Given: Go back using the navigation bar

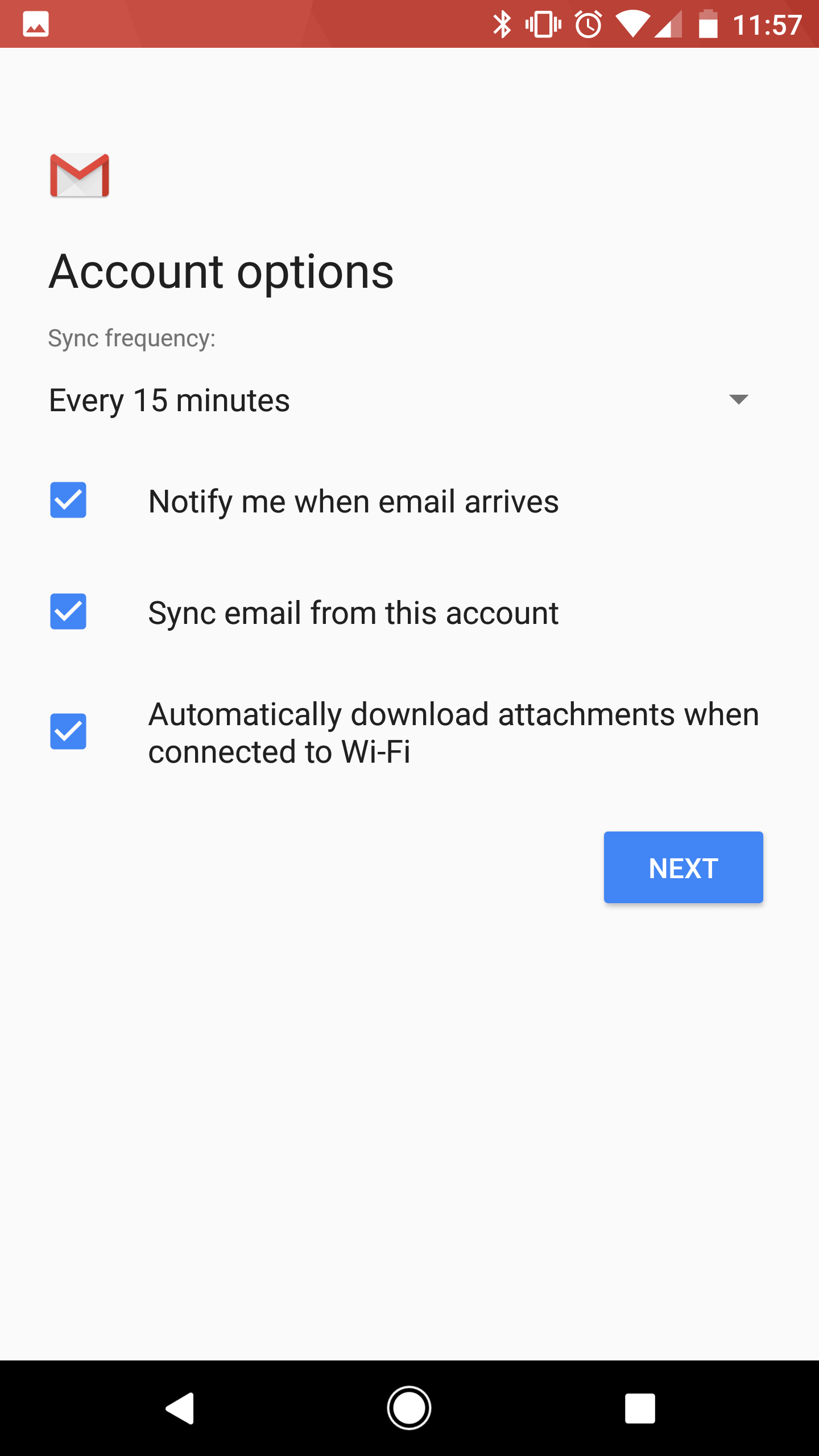Looking at the screenshot, I should (x=180, y=1408).
